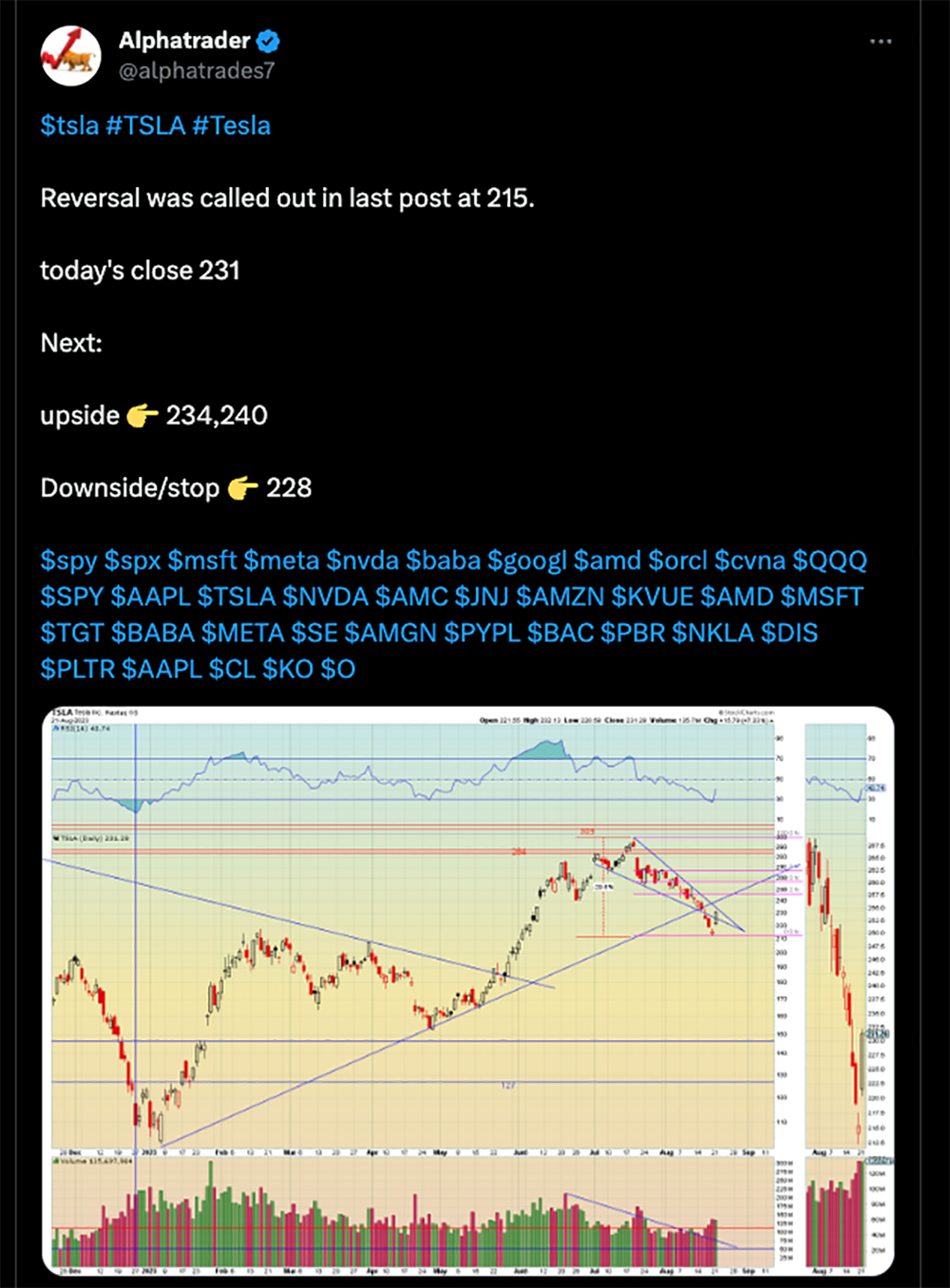The width and height of the screenshot is (950, 1288).
Task: Open the $NKLA cashtag
Action: [712, 633]
